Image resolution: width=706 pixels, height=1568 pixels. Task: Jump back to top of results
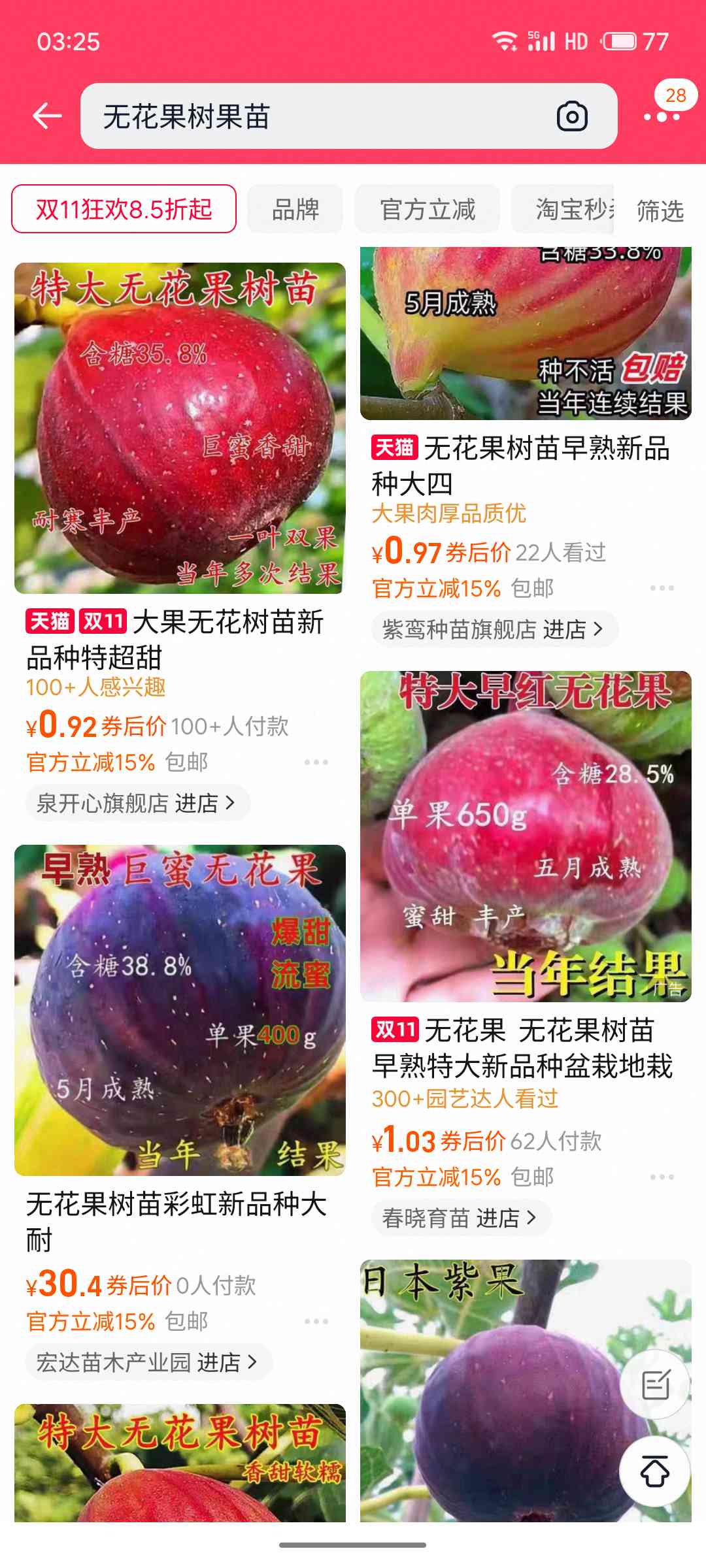point(655,1471)
